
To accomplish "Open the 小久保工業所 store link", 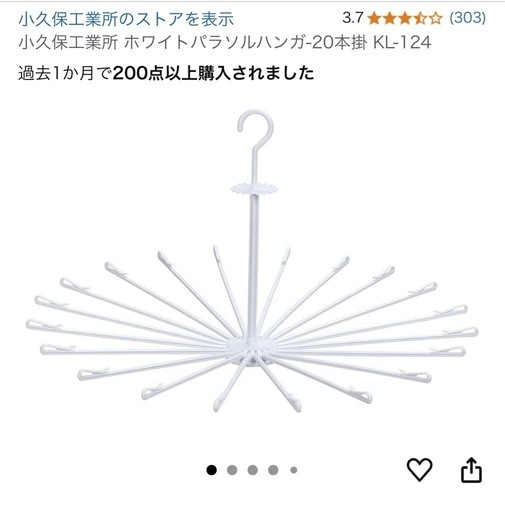I will point(126,19).
